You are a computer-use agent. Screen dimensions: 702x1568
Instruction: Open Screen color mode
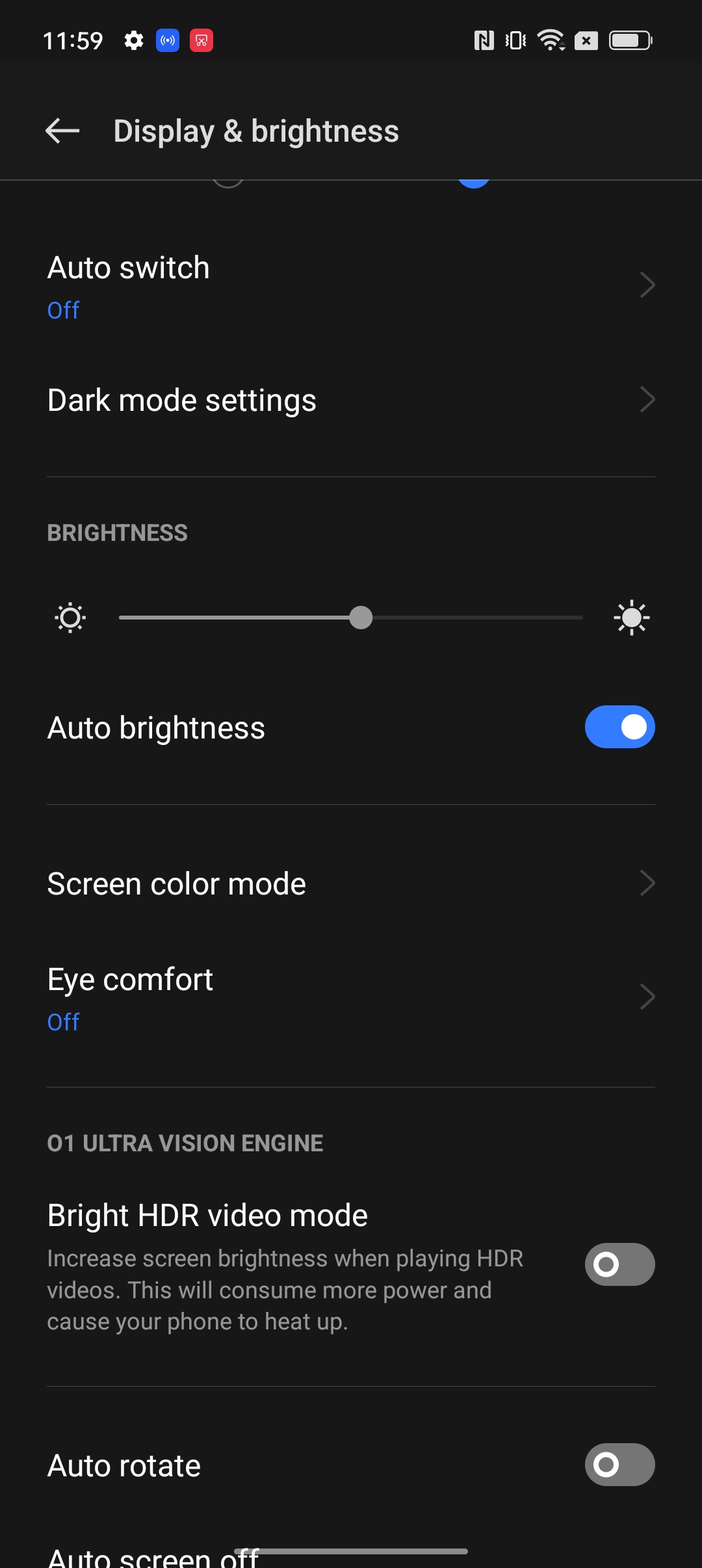point(351,883)
